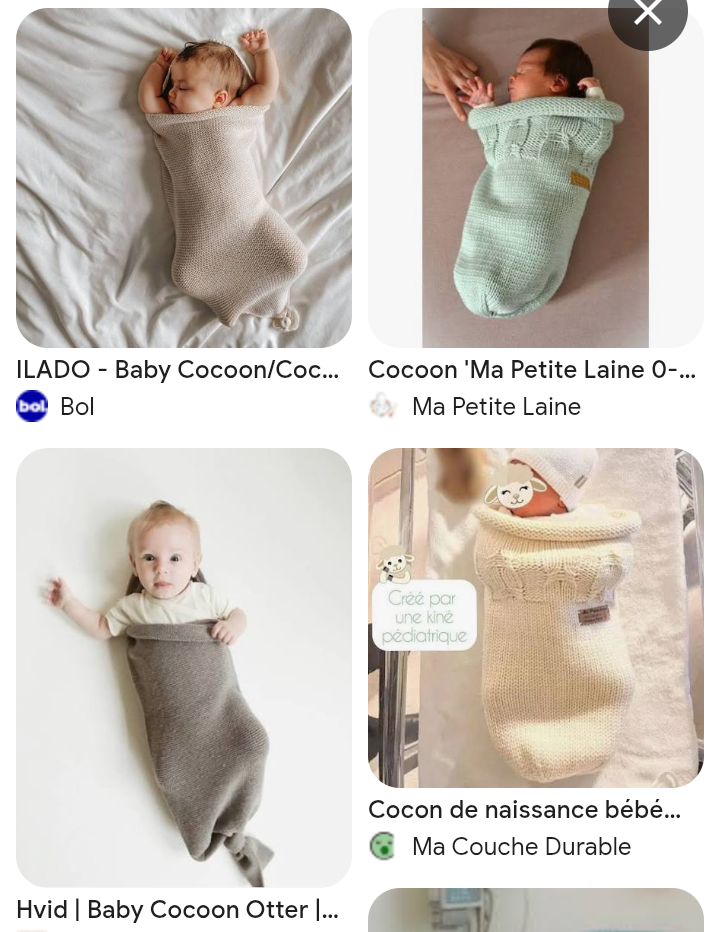
Task: Open the ILADO Baby Cocoon result from Bol
Action: pos(184,178)
